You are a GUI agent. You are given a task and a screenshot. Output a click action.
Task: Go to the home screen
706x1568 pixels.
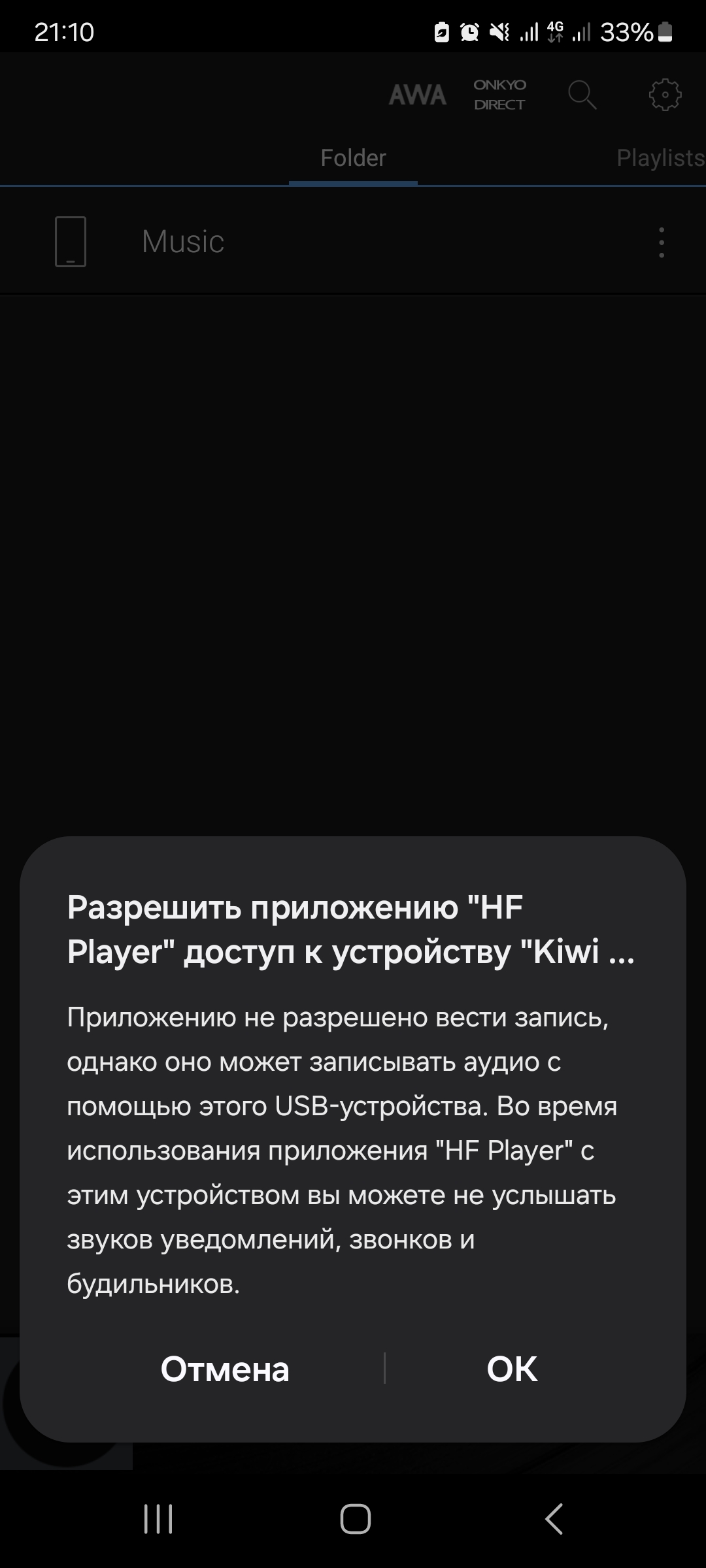click(355, 1518)
